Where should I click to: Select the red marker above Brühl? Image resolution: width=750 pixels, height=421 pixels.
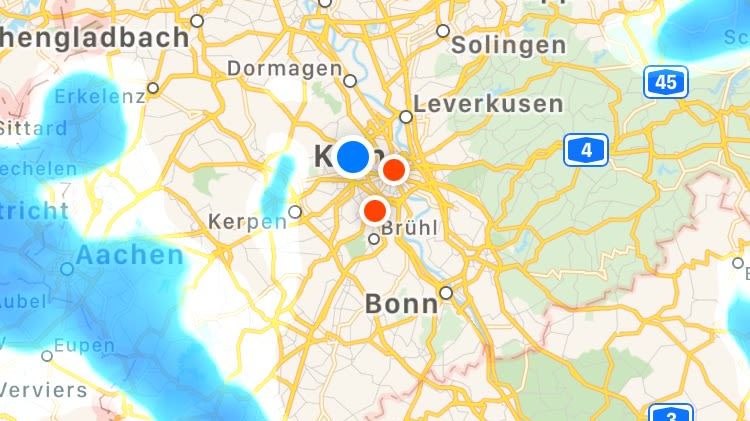[x=375, y=210]
